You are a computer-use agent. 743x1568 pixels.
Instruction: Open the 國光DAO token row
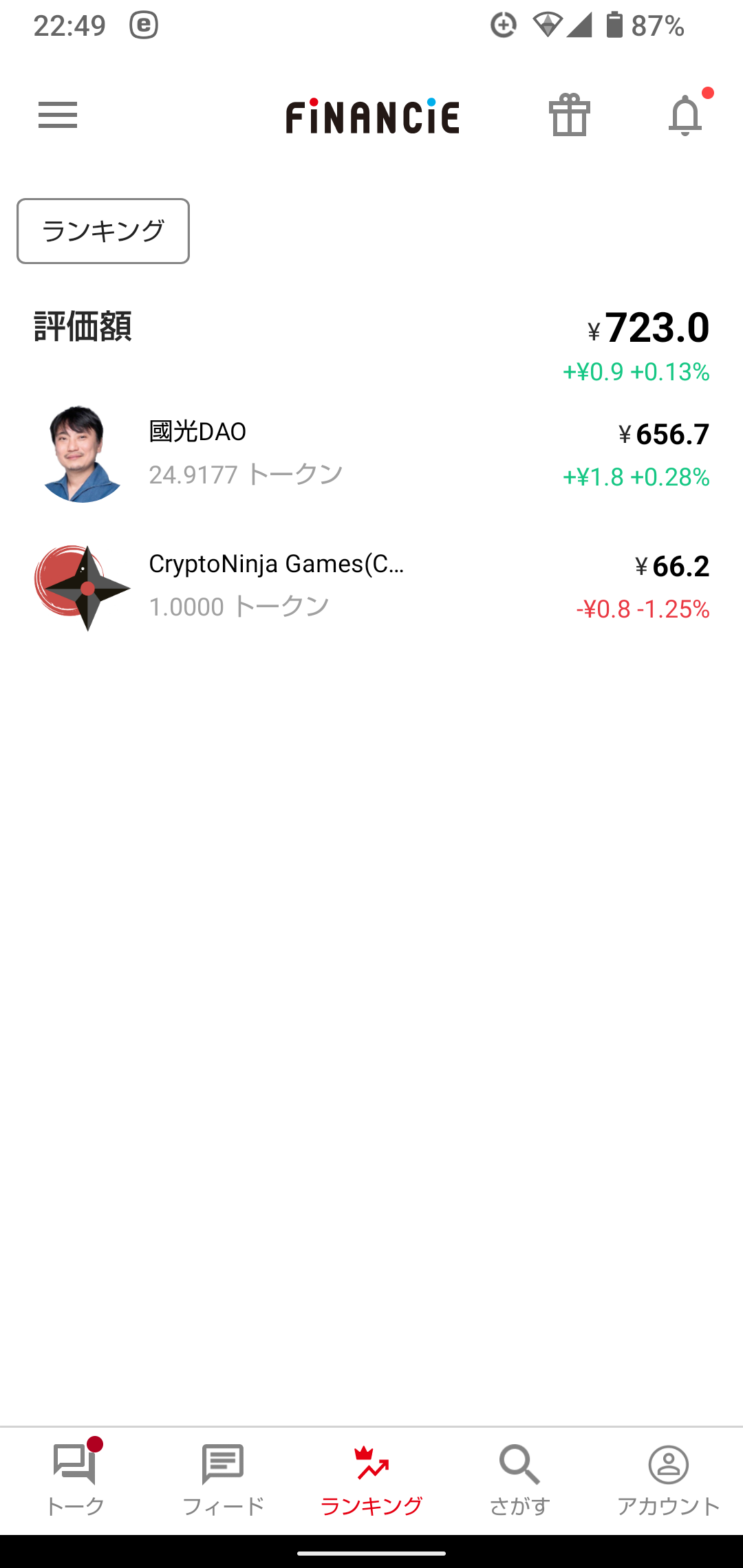(371, 453)
